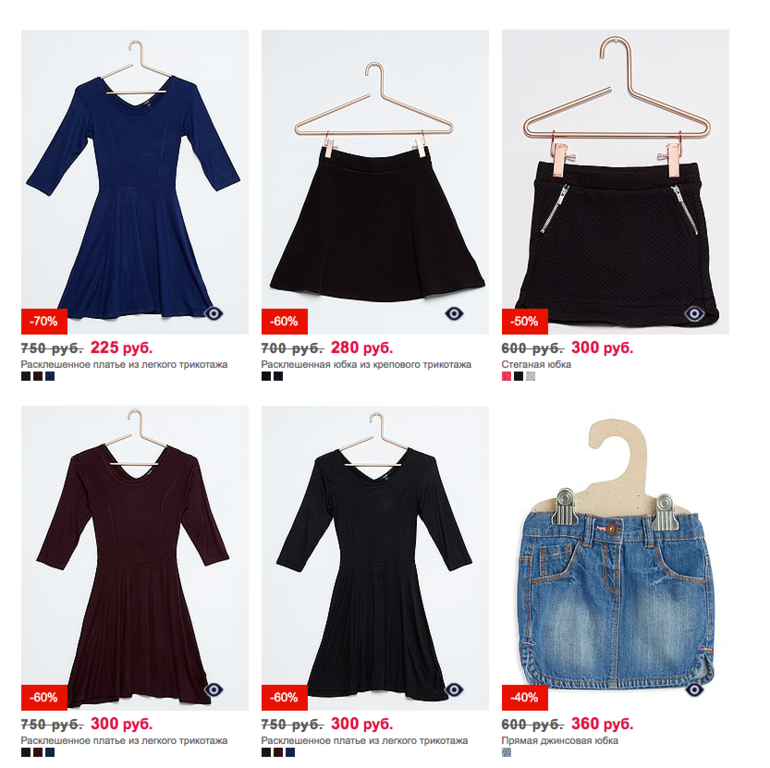770x768 pixels.
Task: Select the red swatch under Стеганая юбка
Action: 506,377
